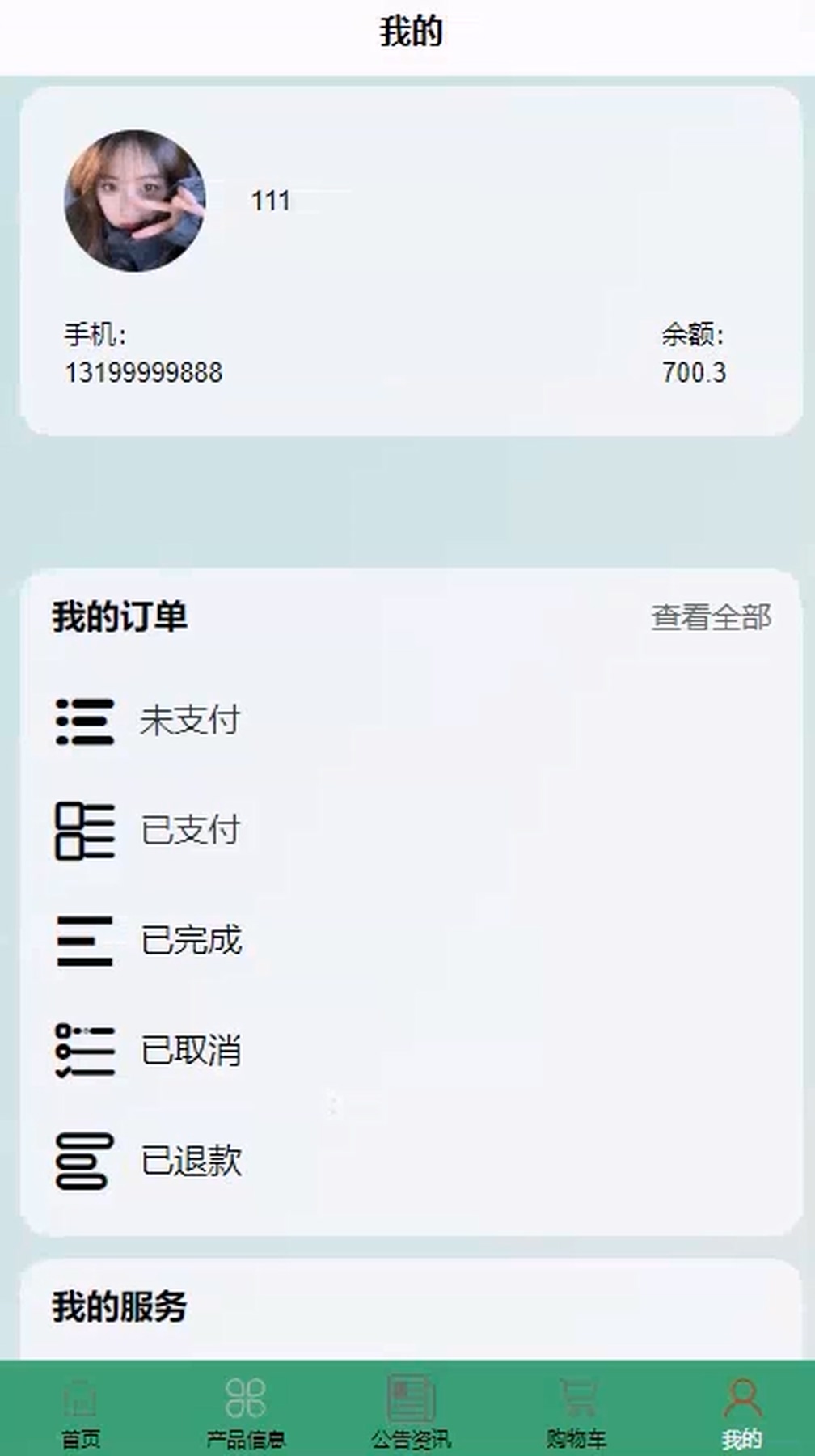Open 未支付 unpaid orders
The width and height of the screenshot is (815, 1456).
pos(149,721)
